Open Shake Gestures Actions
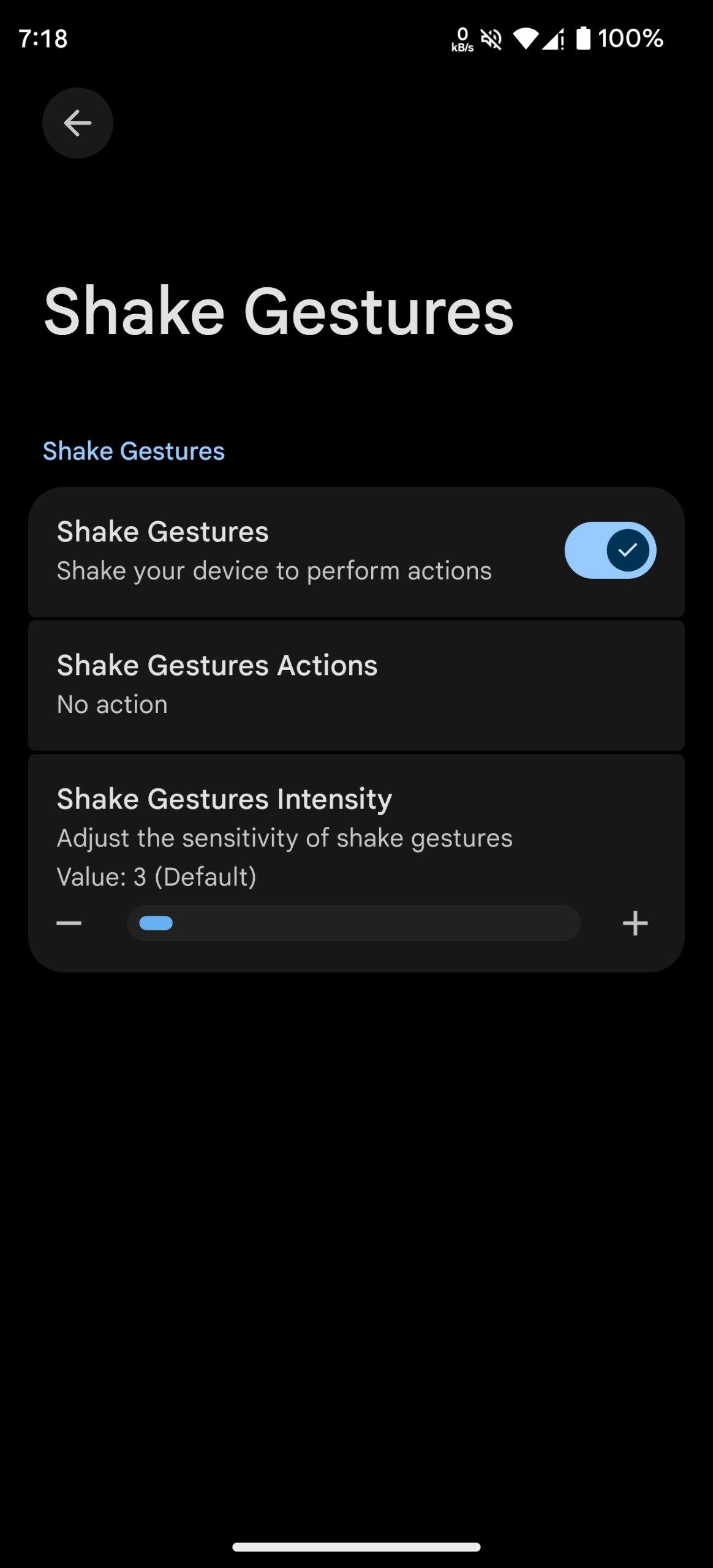Screen dimensions: 713x1568 point(356,685)
